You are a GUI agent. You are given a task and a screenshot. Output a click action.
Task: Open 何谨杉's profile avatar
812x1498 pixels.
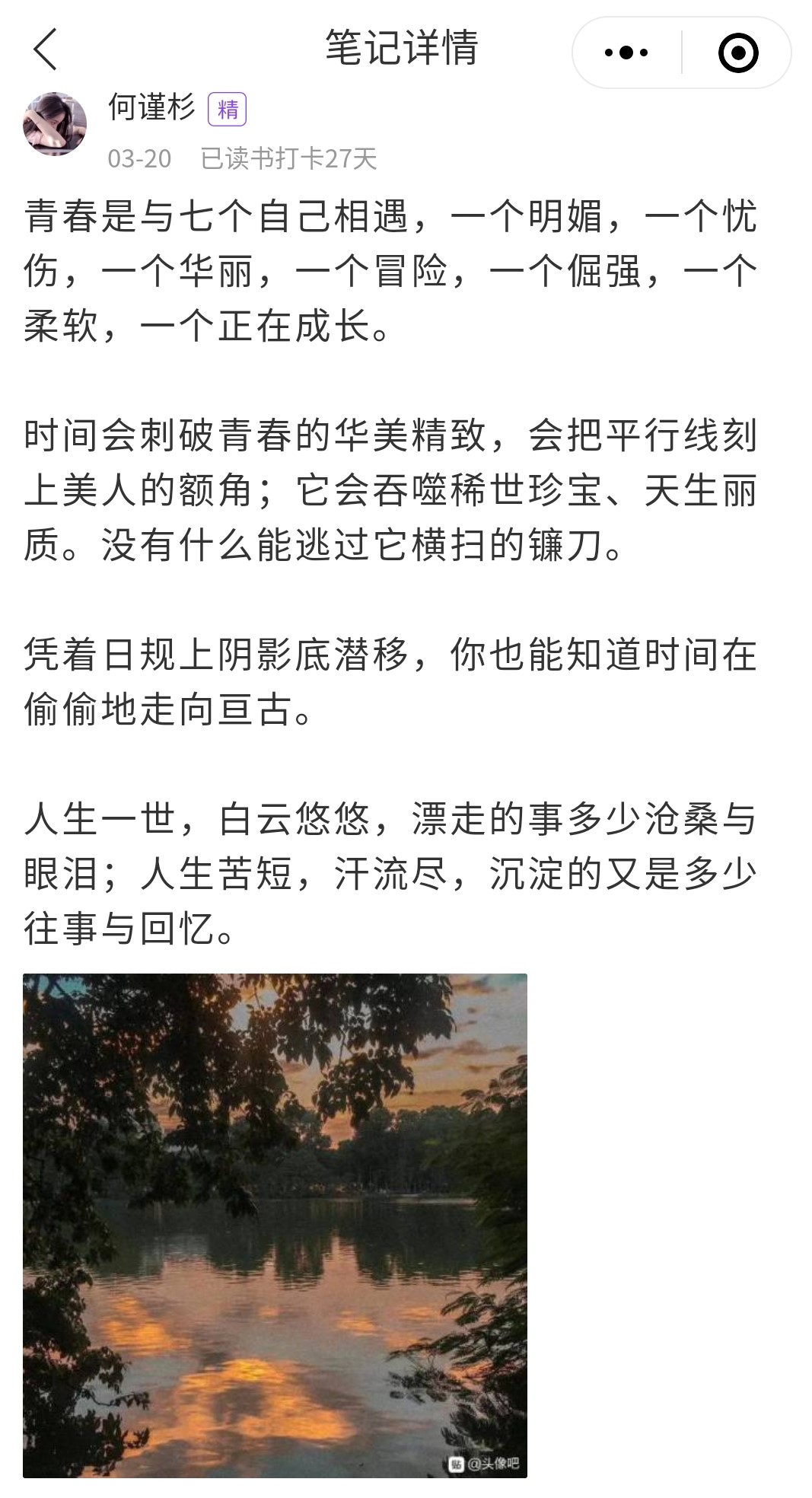55,124
